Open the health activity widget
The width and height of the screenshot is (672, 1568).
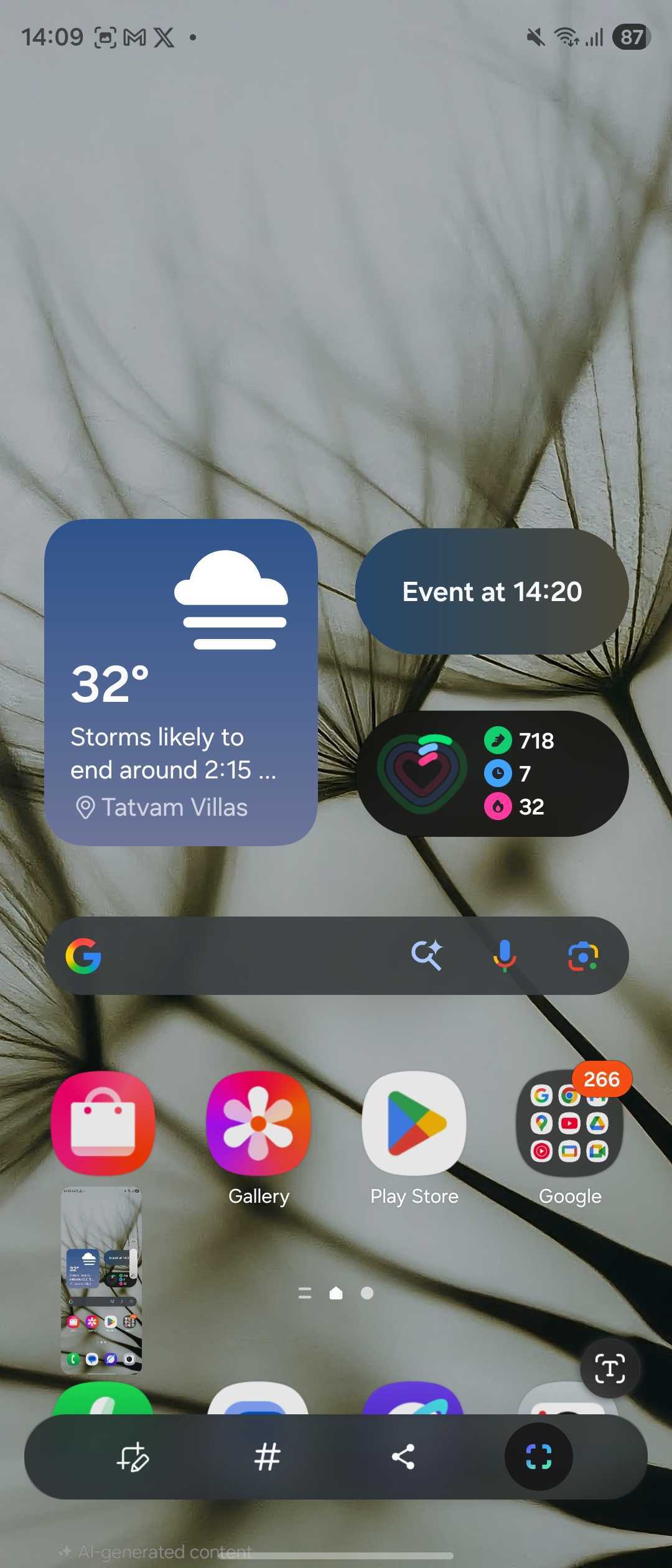[x=492, y=773]
